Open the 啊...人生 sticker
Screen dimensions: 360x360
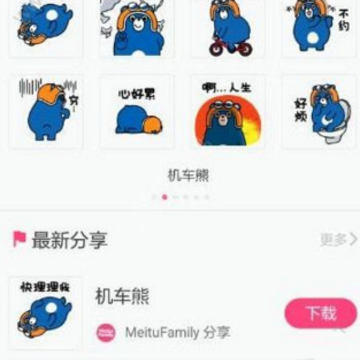(228, 112)
